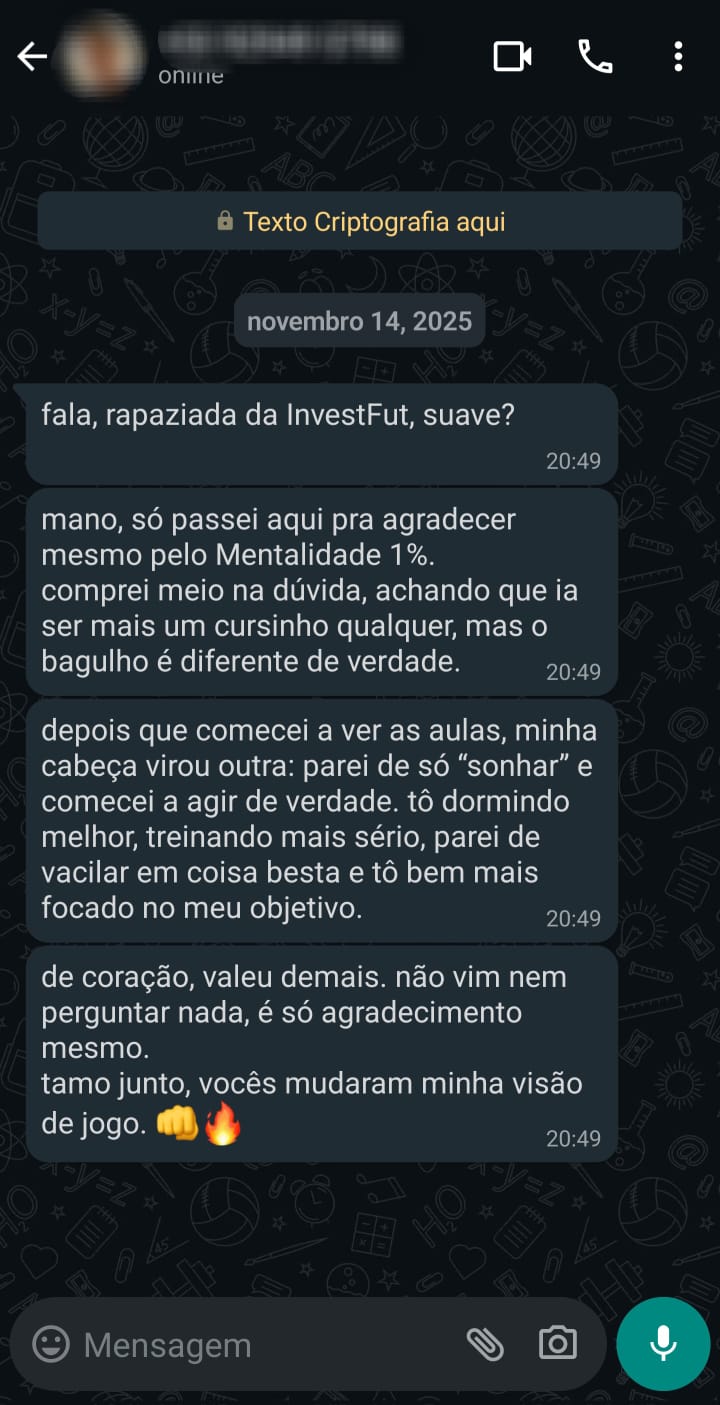
Task: Start a voice call via phone icon
Action: point(595,57)
